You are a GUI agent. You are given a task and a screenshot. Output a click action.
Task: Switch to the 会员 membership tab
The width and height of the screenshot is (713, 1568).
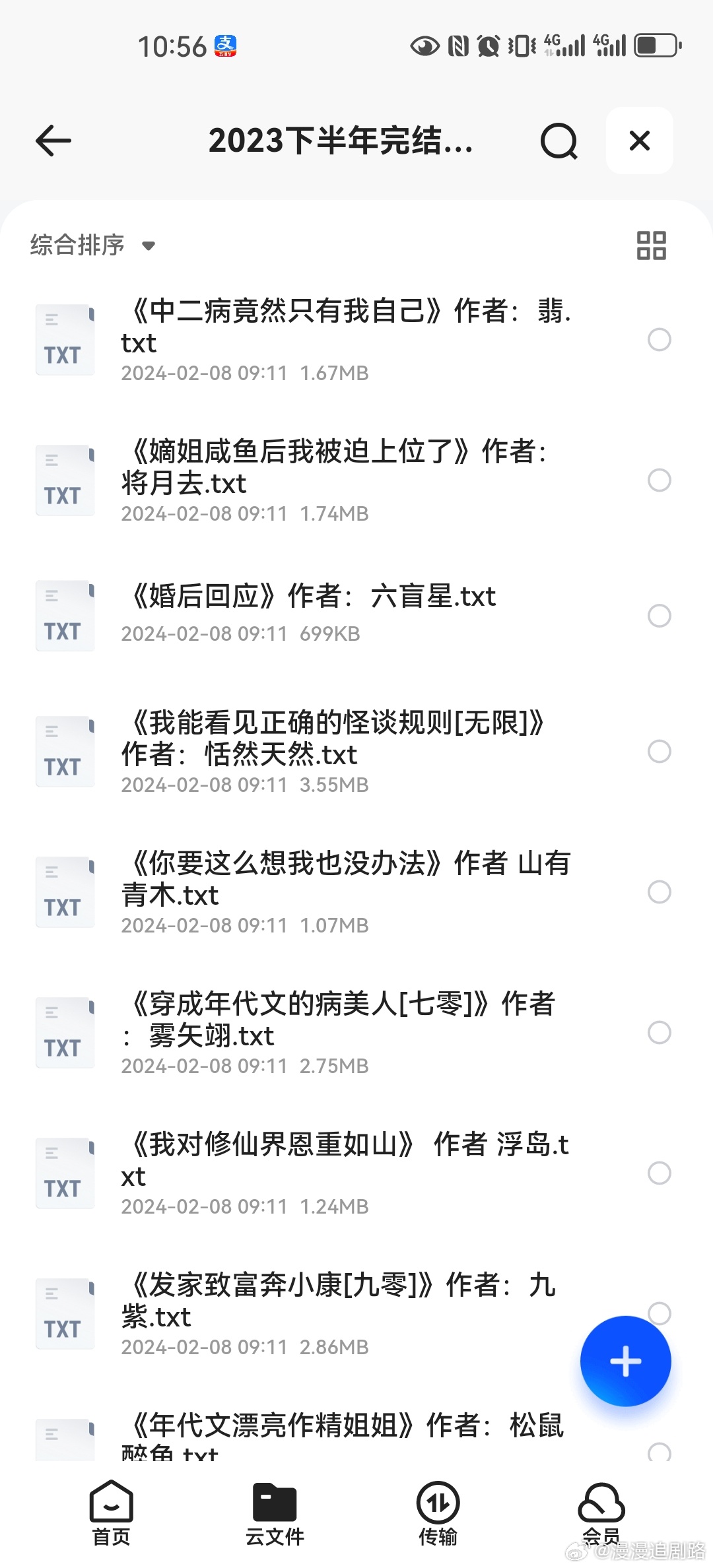[601, 1513]
